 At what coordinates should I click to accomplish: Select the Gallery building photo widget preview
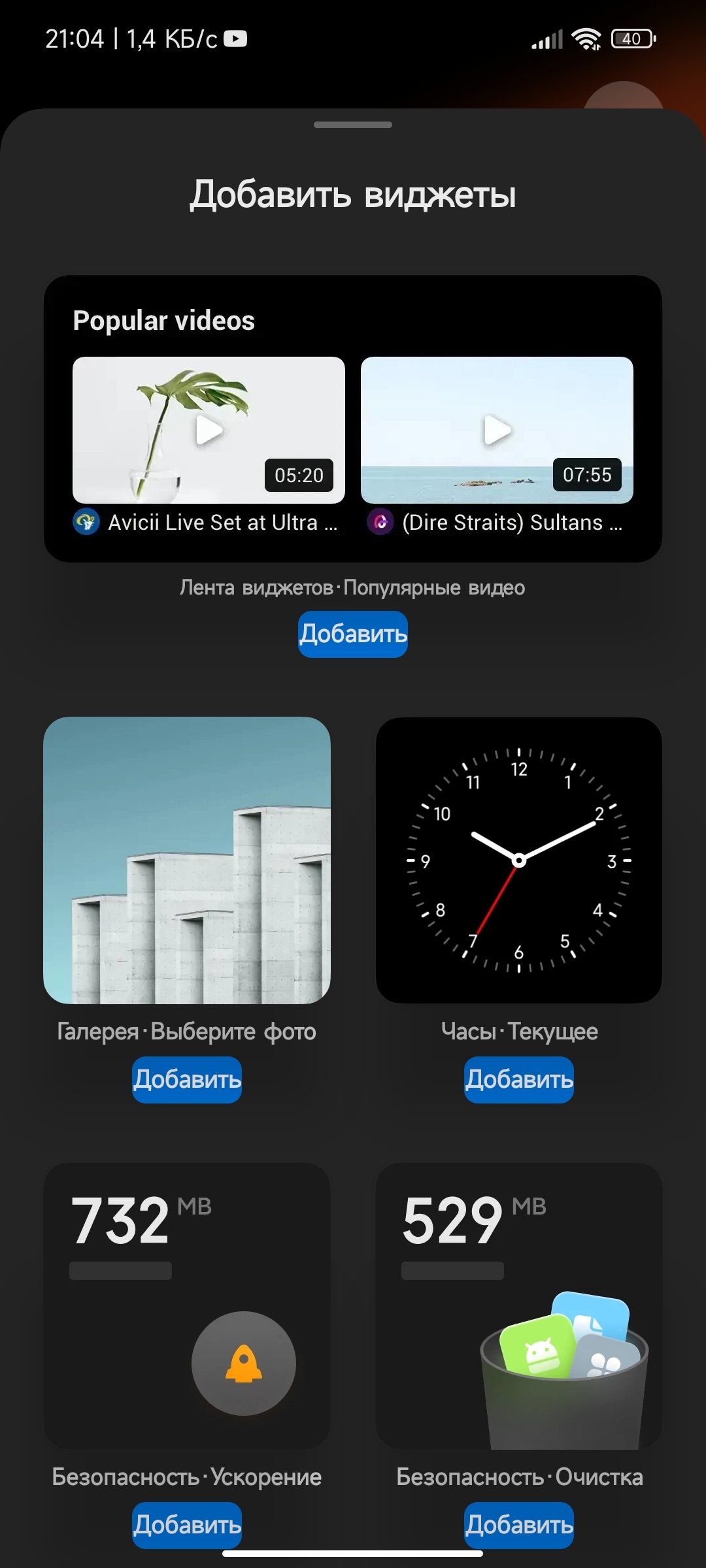coord(187,860)
